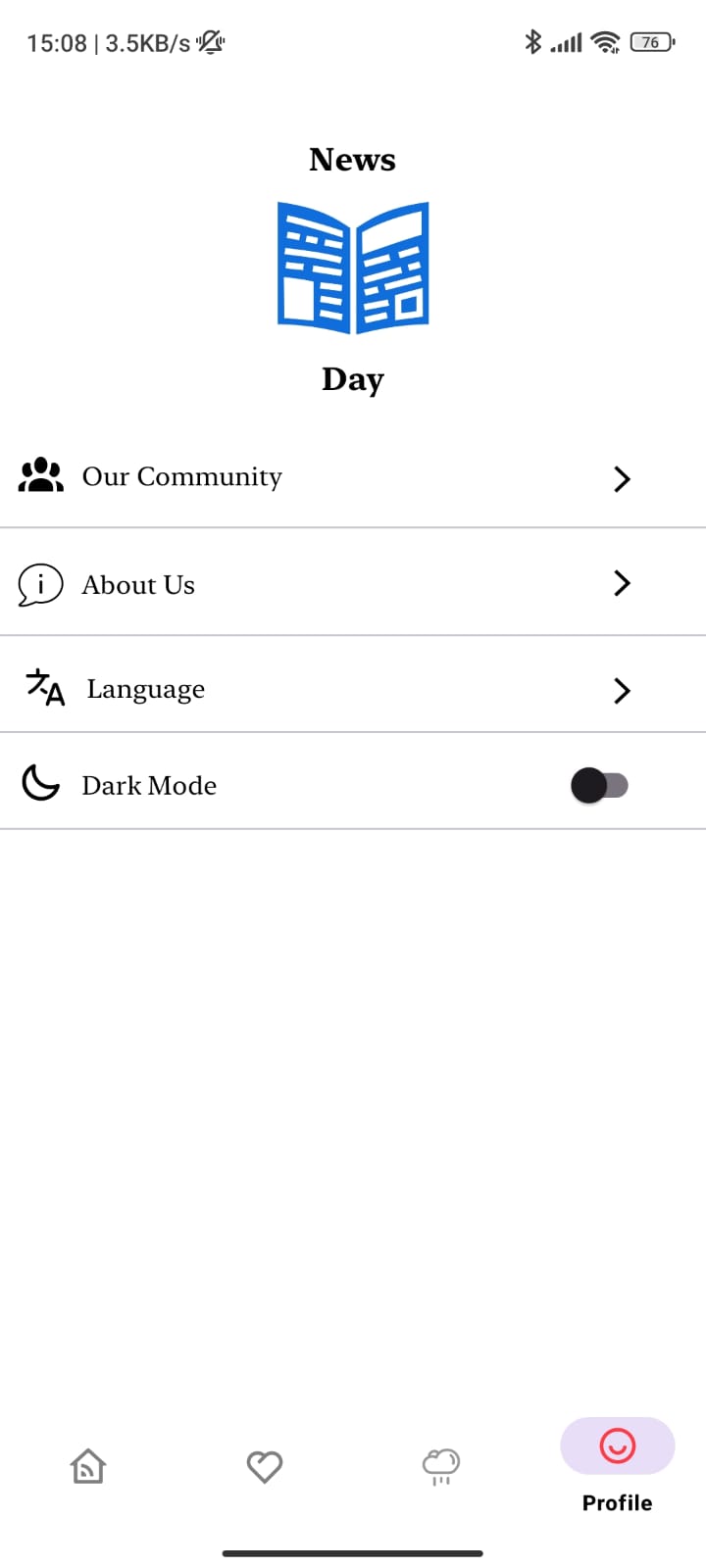706x1568 pixels.
Task: Switch to the weather cloud tab
Action: coord(441,1467)
